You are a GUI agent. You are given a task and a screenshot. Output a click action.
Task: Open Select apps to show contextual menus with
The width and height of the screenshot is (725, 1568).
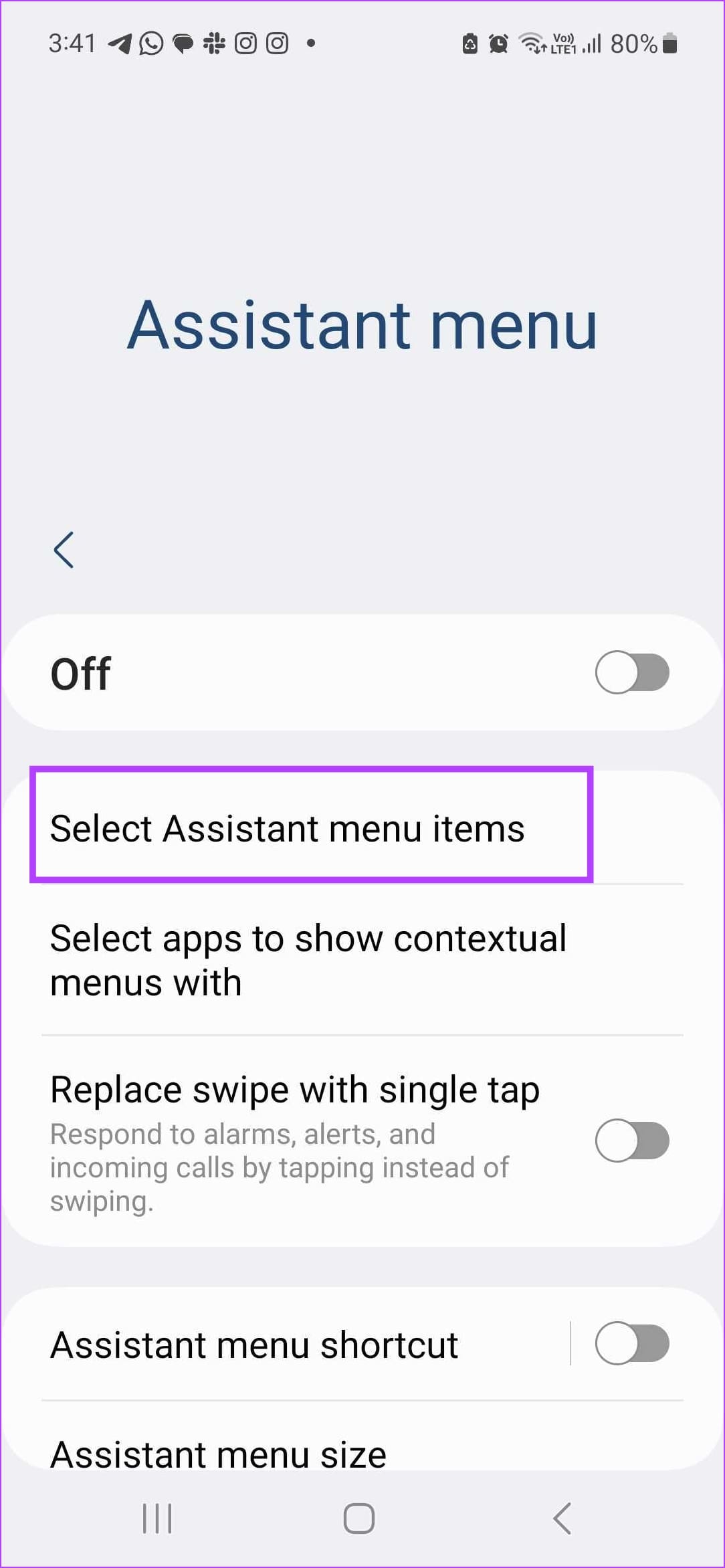point(308,959)
